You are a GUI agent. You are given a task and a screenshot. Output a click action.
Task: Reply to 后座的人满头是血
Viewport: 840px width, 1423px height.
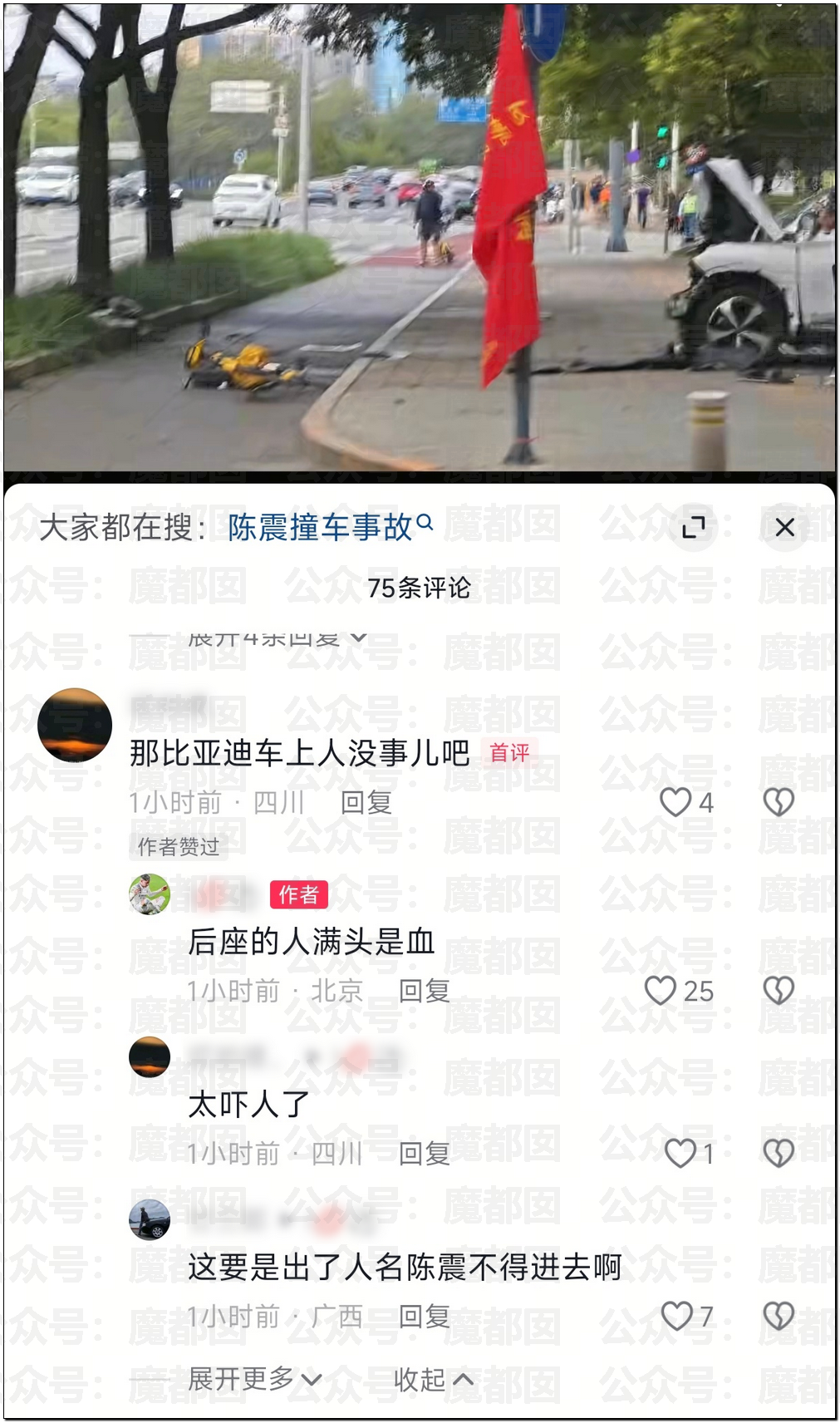click(424, 991)
